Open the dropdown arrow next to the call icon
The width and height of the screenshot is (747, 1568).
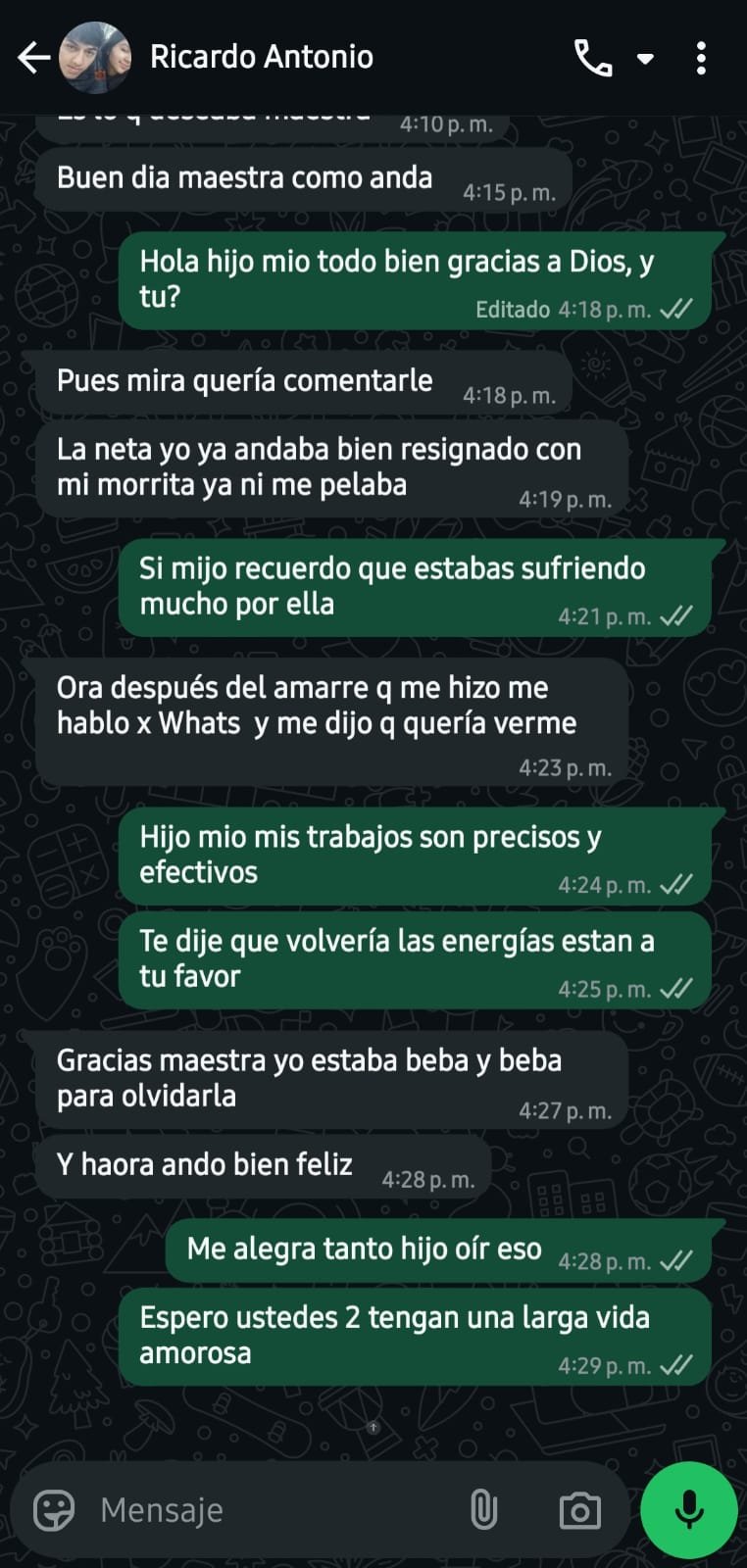tap(645, 58)
